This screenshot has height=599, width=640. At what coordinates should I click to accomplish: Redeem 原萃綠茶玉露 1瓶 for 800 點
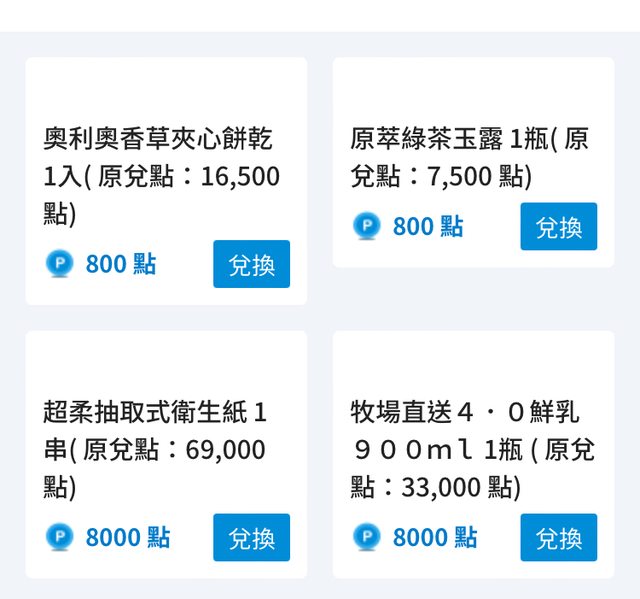[558, 227]
